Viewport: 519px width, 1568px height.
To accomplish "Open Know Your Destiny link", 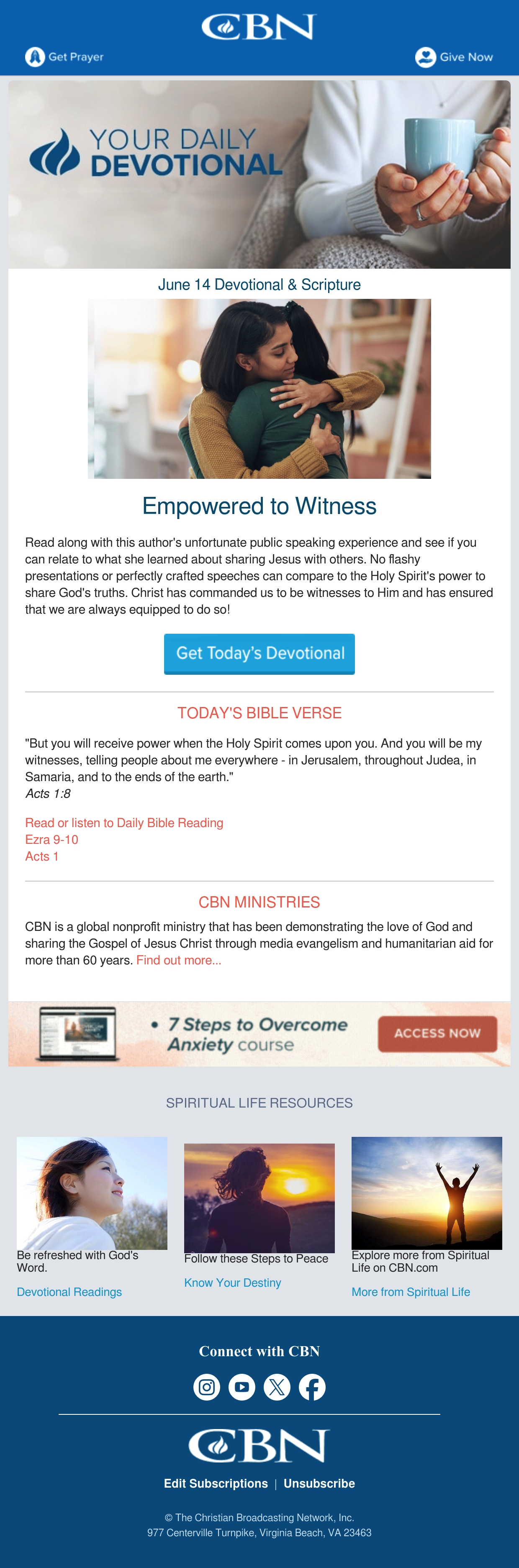I will 232,1283.
